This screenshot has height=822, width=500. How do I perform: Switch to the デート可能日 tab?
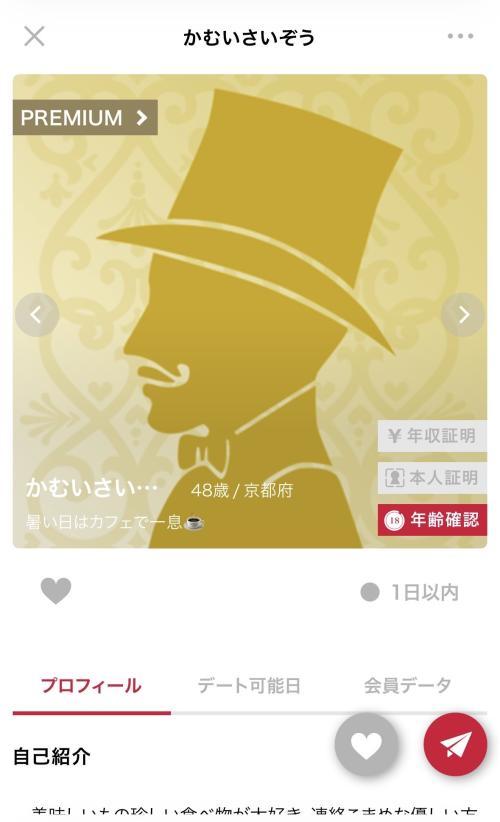(x=249, y=686)
